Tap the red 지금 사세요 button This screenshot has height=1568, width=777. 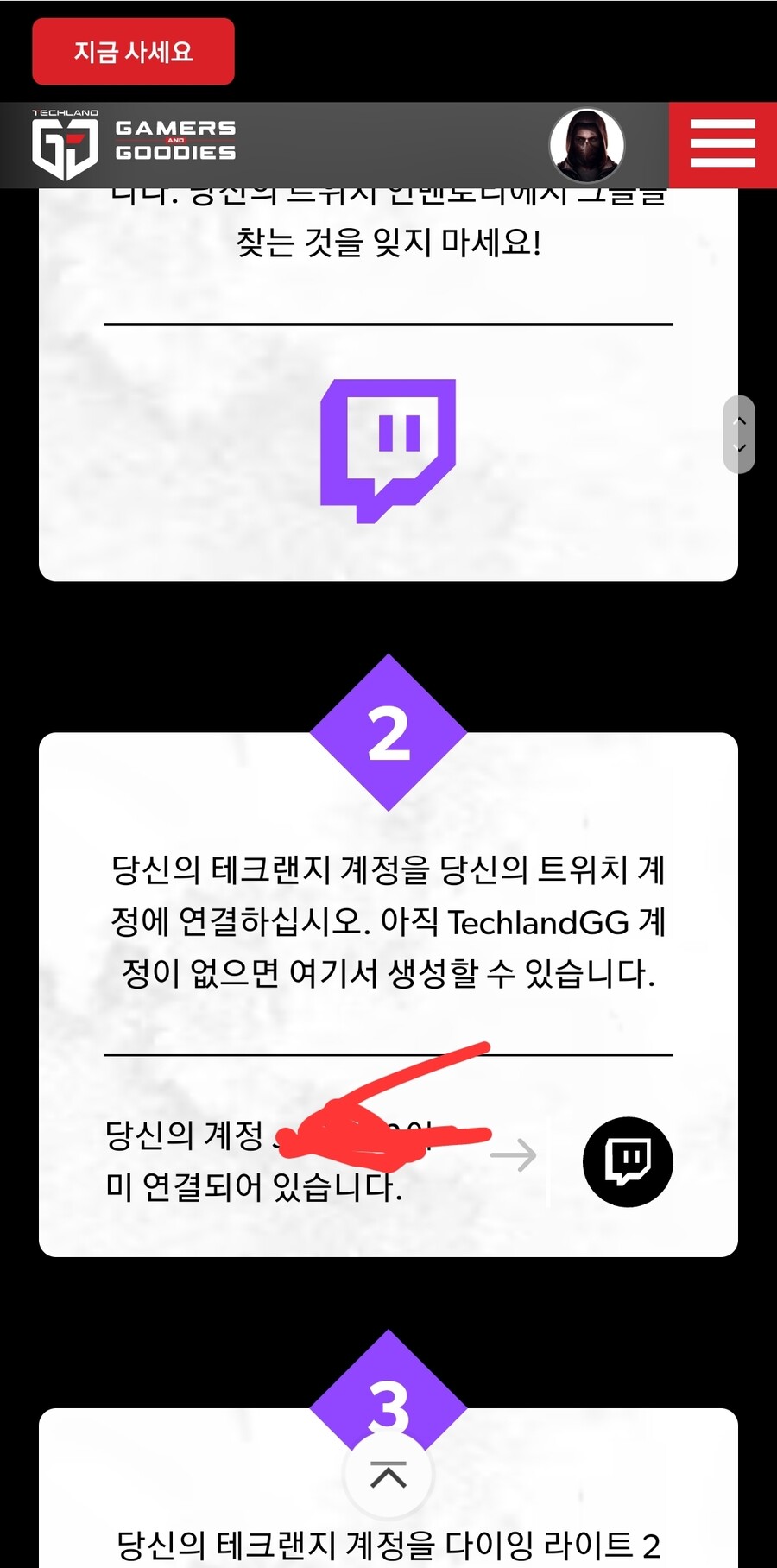133,52
